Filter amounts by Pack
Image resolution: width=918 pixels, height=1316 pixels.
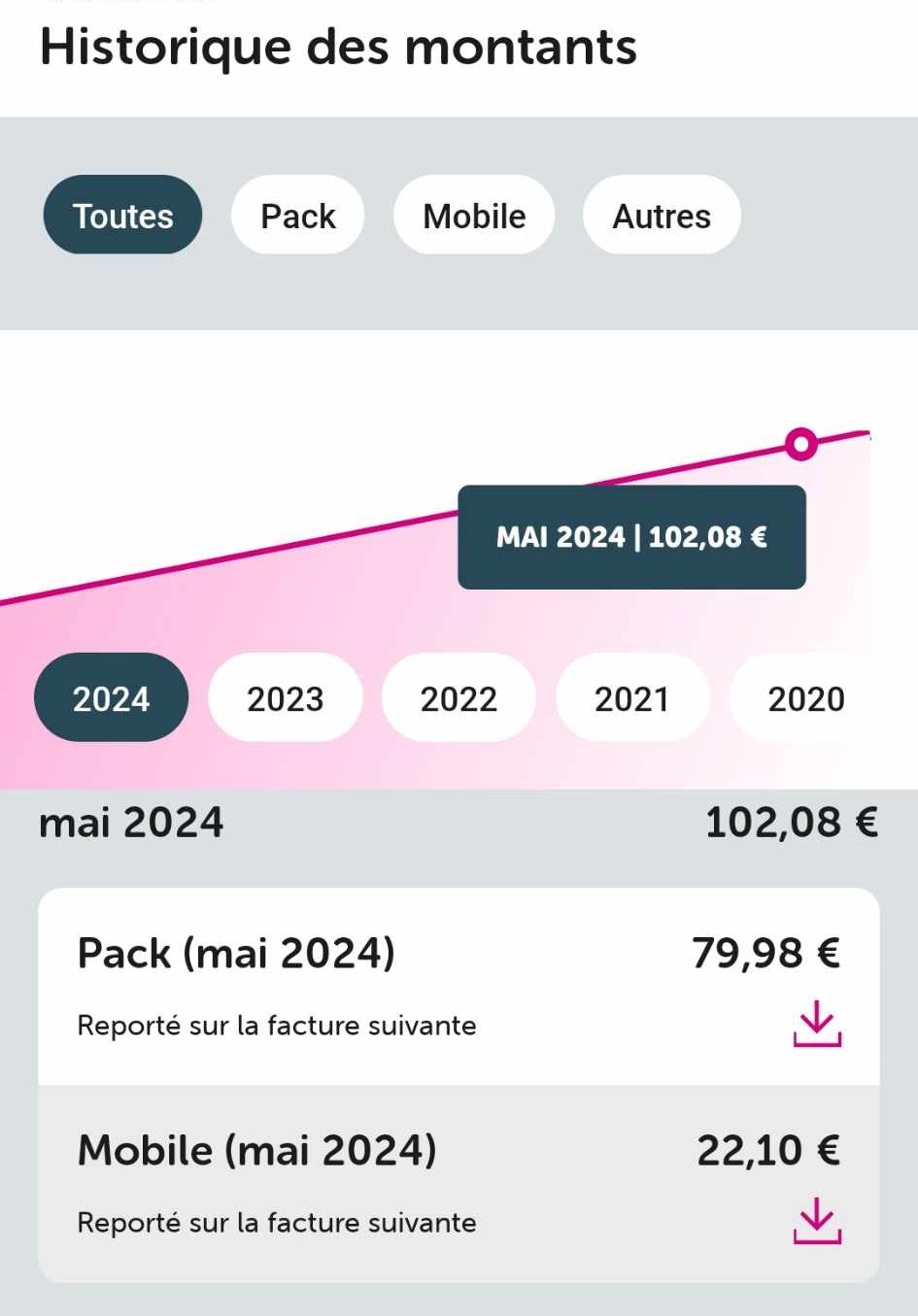(297, 215)
